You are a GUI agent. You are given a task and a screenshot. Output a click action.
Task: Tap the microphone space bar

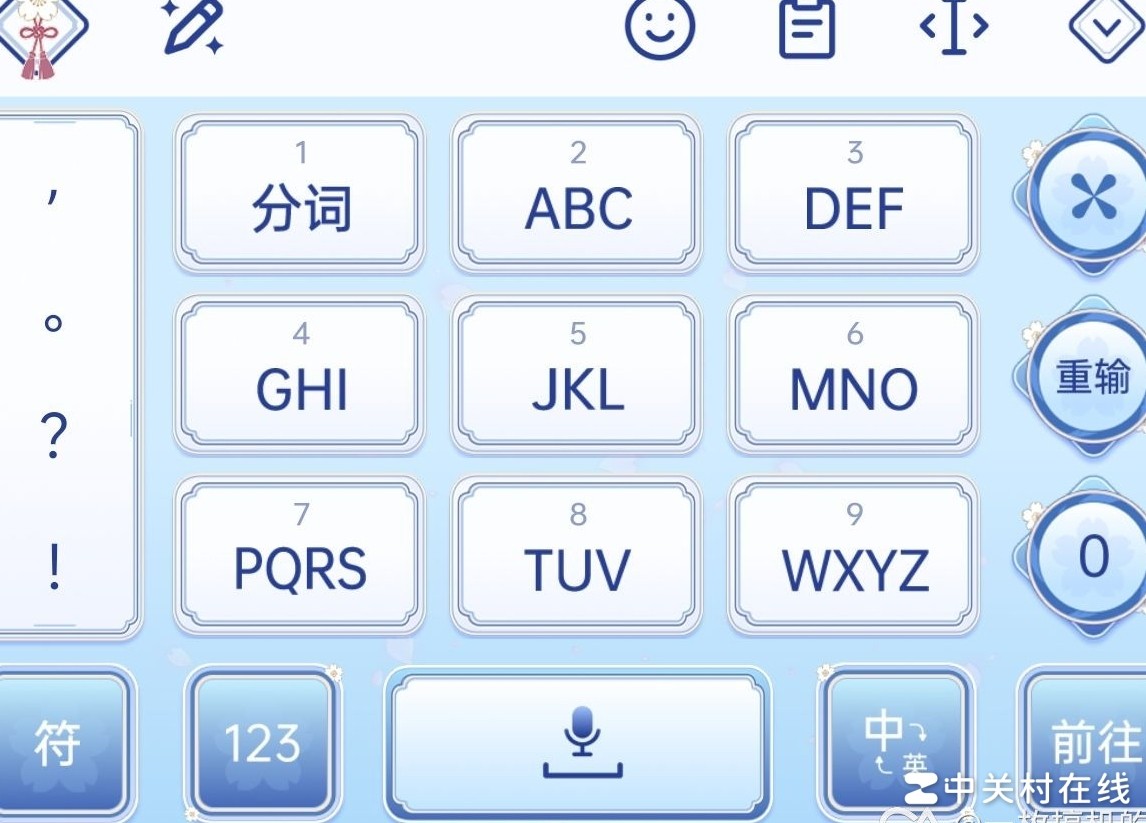pos(580,744)
